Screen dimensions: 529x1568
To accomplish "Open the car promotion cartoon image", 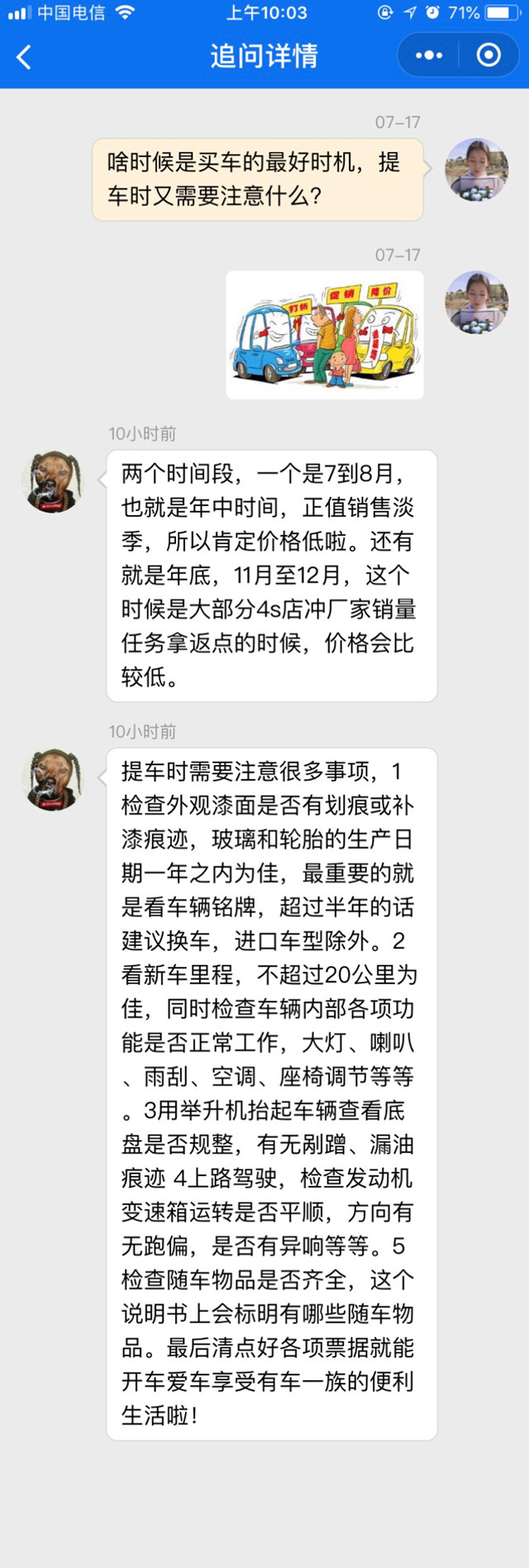I will (325, 335).
